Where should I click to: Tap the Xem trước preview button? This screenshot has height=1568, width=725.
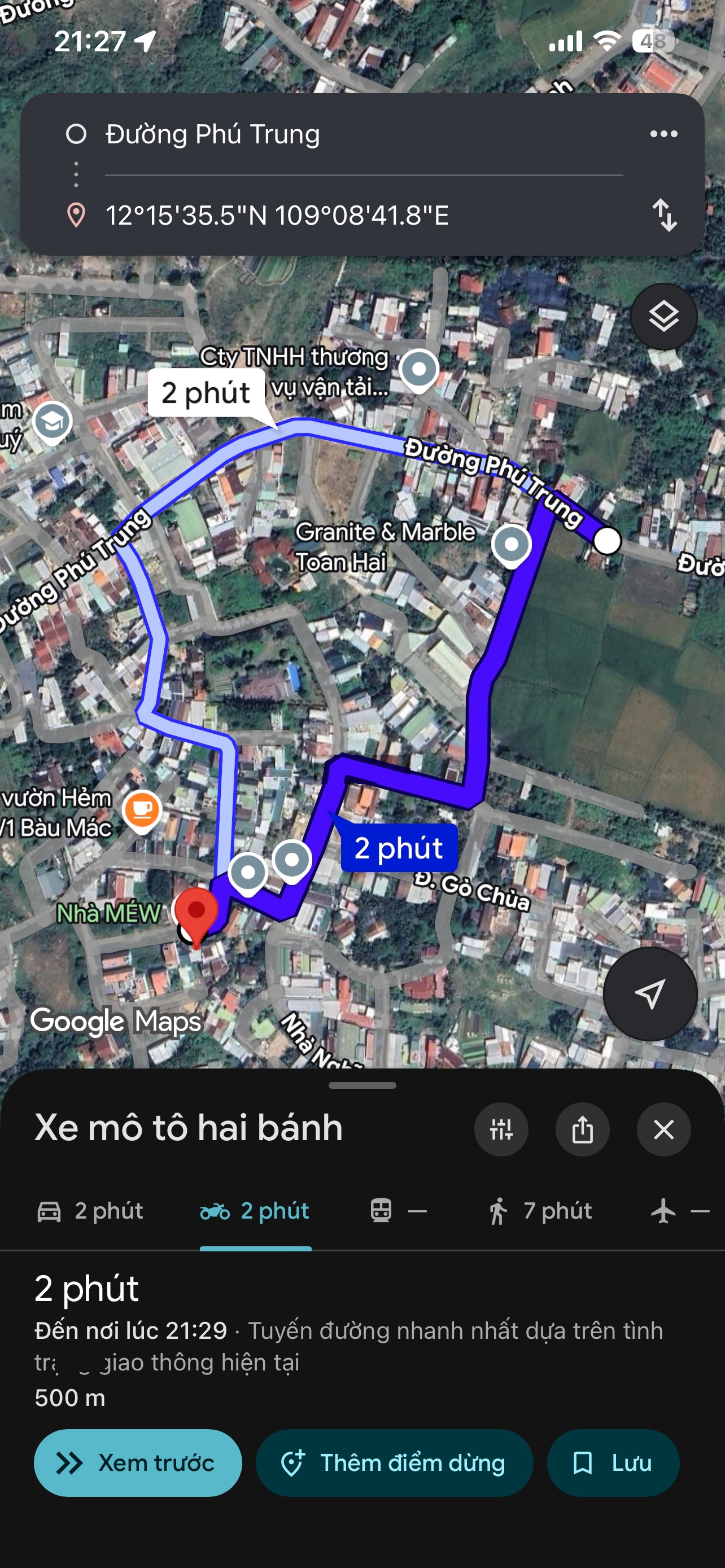pos(138,1462)
